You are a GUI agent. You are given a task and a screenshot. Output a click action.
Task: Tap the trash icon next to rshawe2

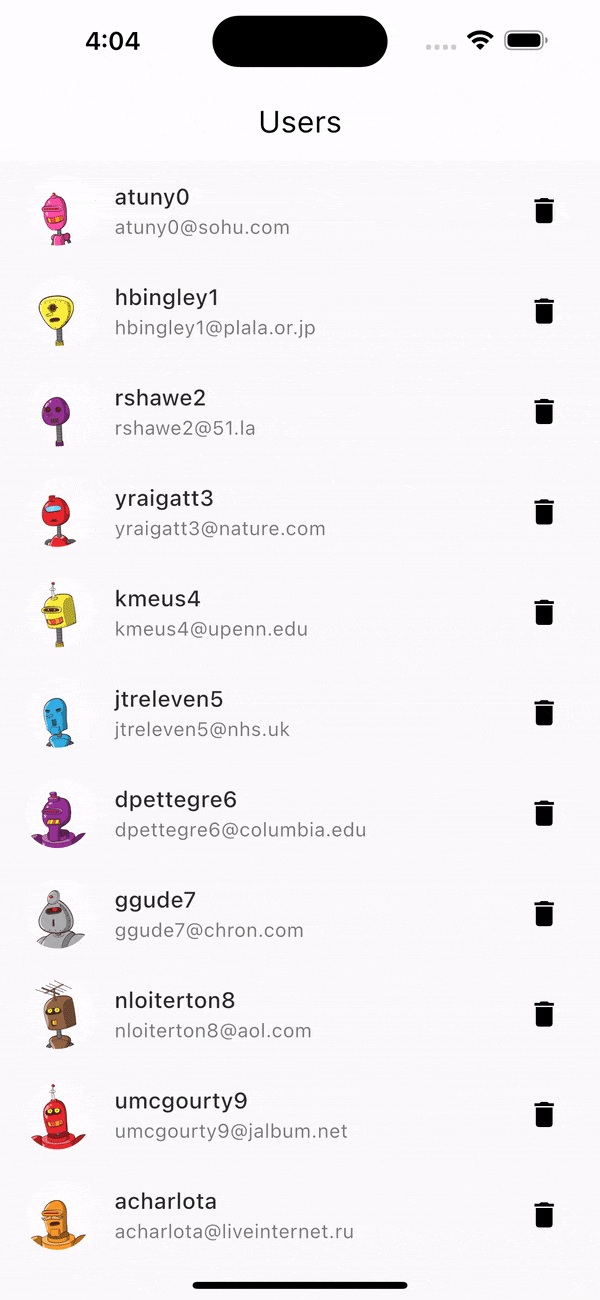[544, 412]
